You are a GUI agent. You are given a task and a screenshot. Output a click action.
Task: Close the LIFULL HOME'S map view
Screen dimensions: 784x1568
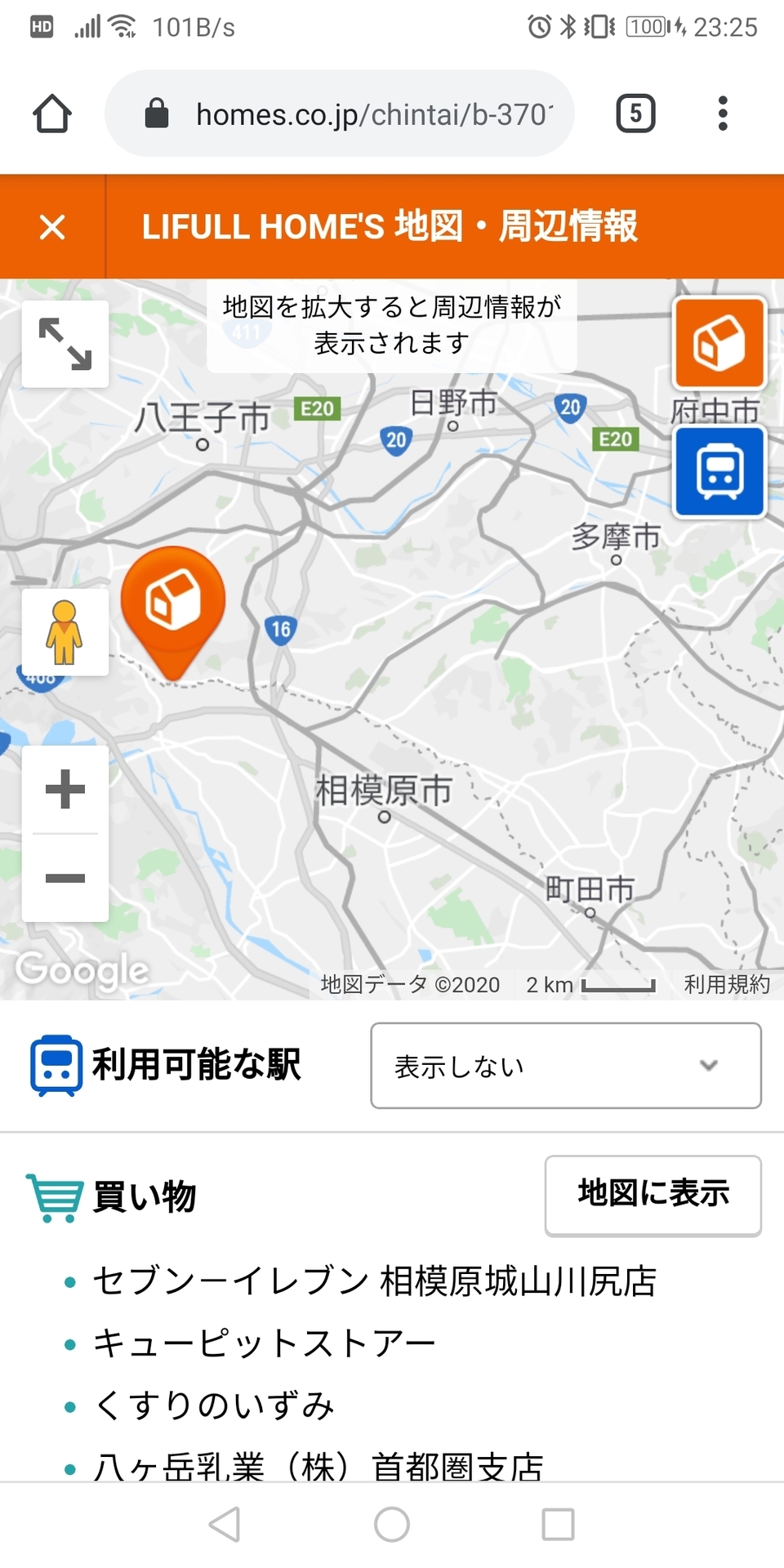52,227
